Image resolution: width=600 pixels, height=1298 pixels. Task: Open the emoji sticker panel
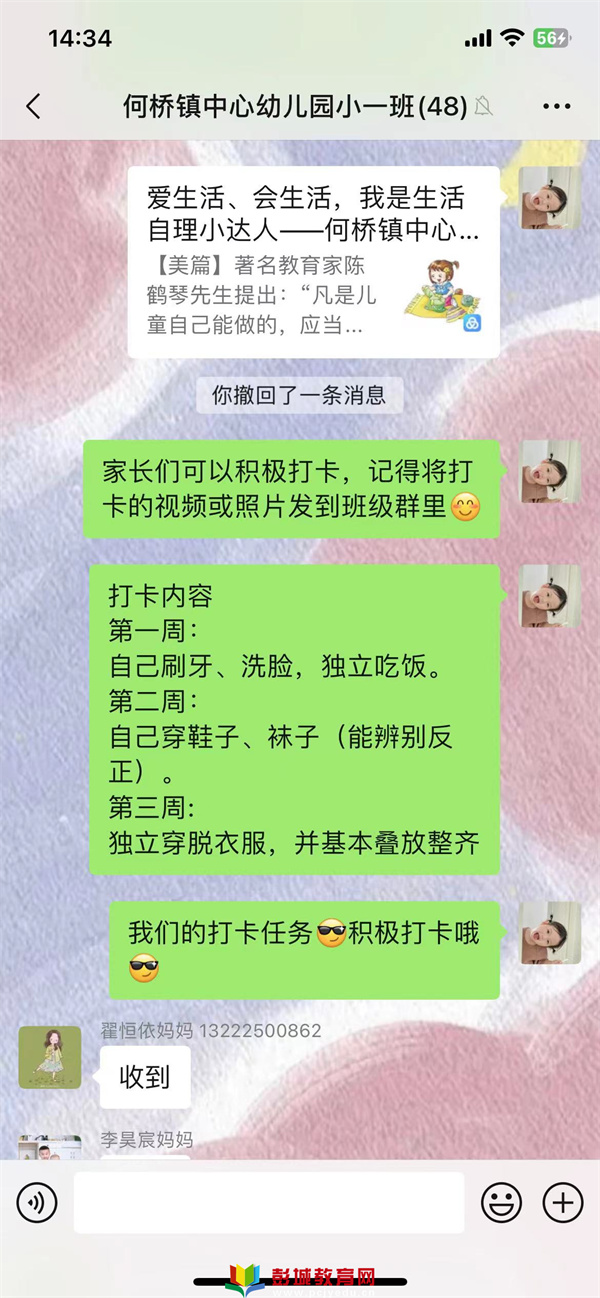click(502, 1202)
